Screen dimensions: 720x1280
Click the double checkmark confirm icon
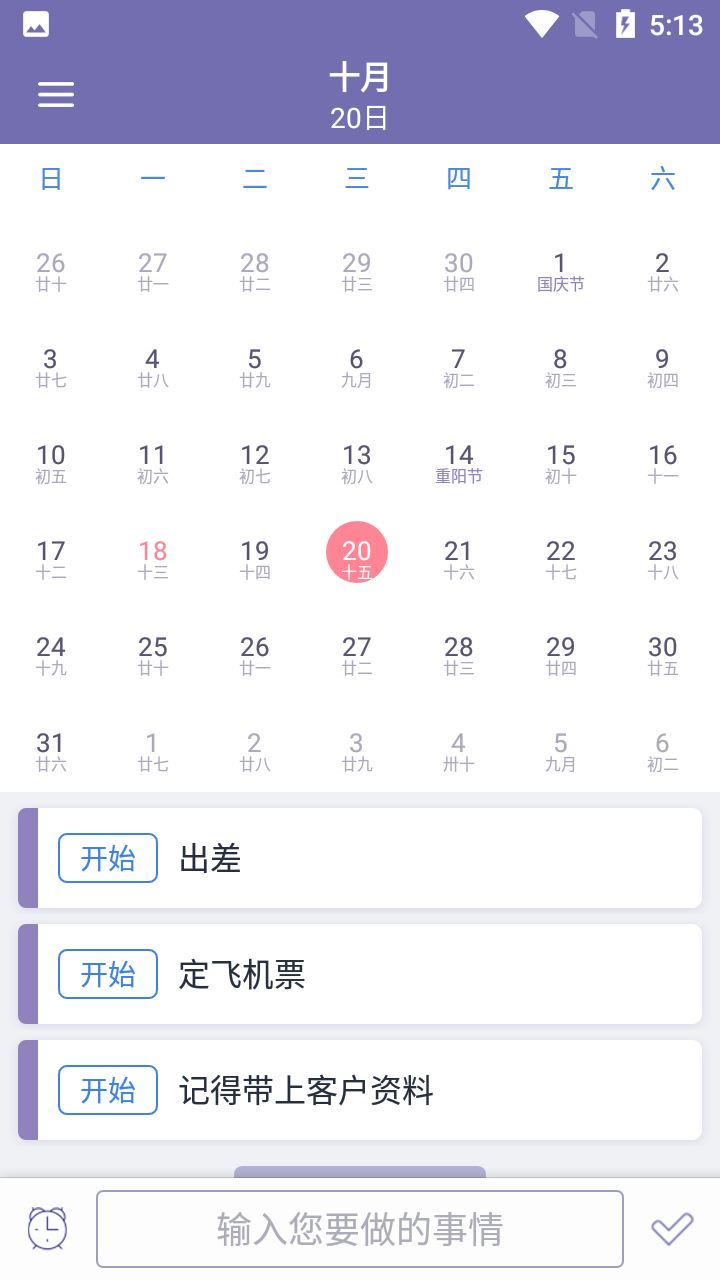pyautogui.click(x=672, y=1228)
